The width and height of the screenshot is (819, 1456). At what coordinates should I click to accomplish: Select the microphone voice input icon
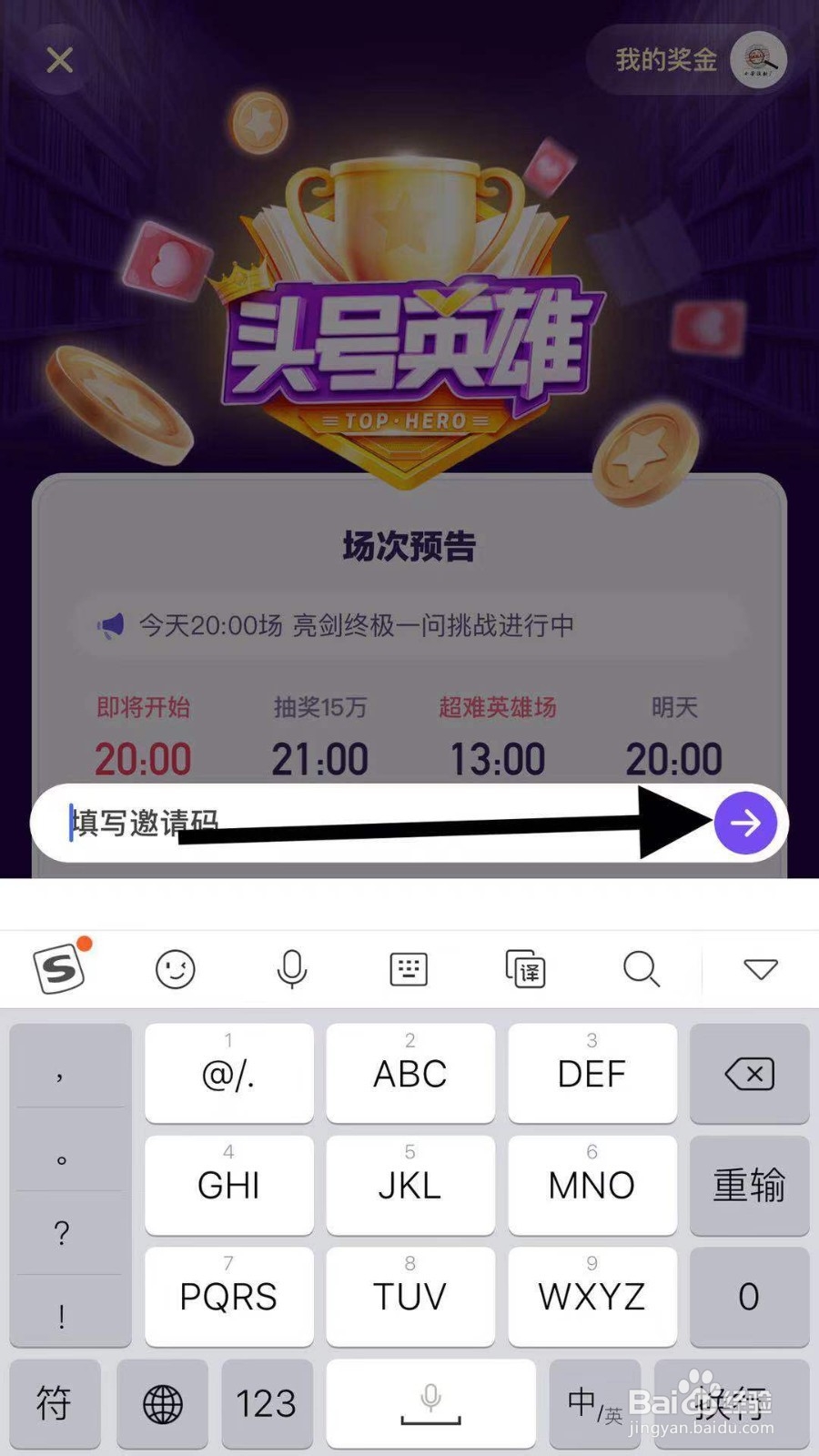pos(292,969)
